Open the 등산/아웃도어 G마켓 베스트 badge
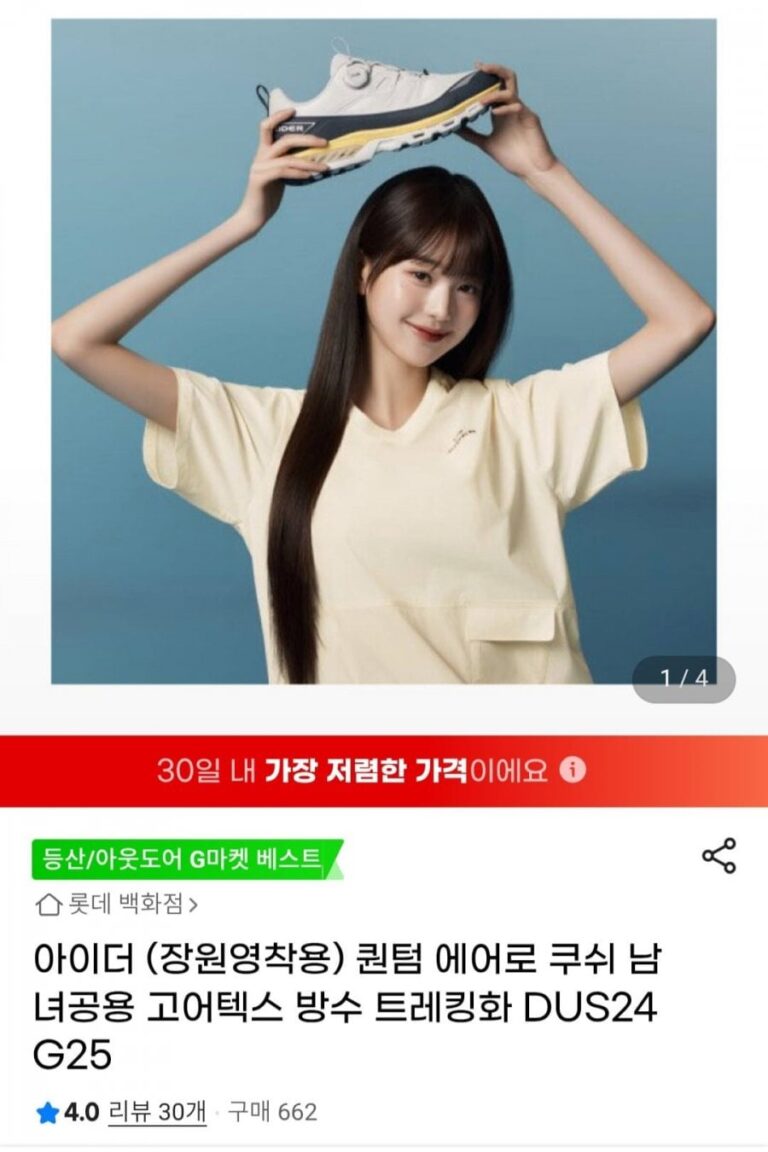 [183, 859]
